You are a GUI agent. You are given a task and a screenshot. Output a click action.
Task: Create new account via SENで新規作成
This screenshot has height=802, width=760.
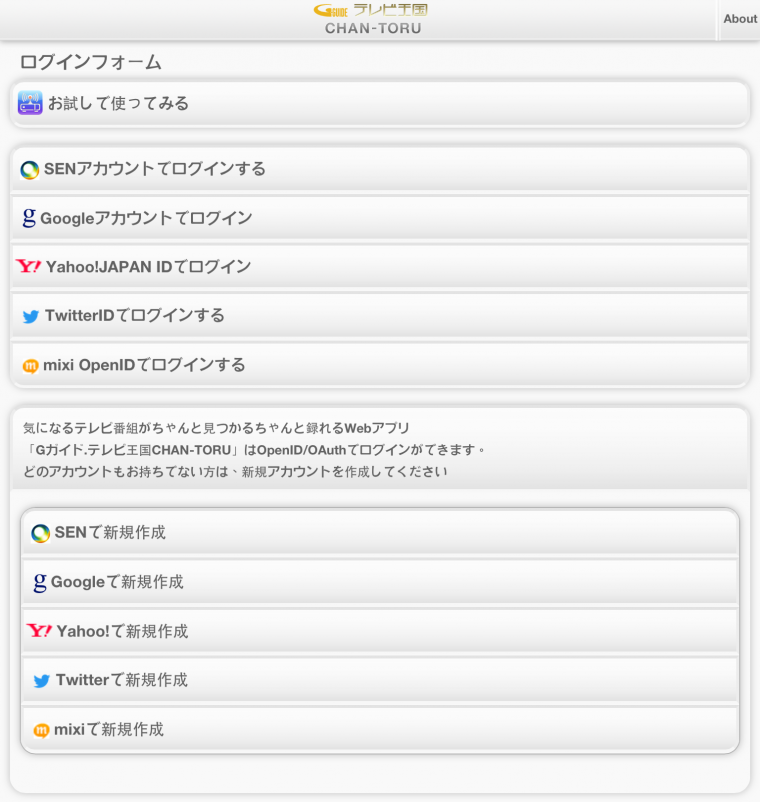(380, 533)
